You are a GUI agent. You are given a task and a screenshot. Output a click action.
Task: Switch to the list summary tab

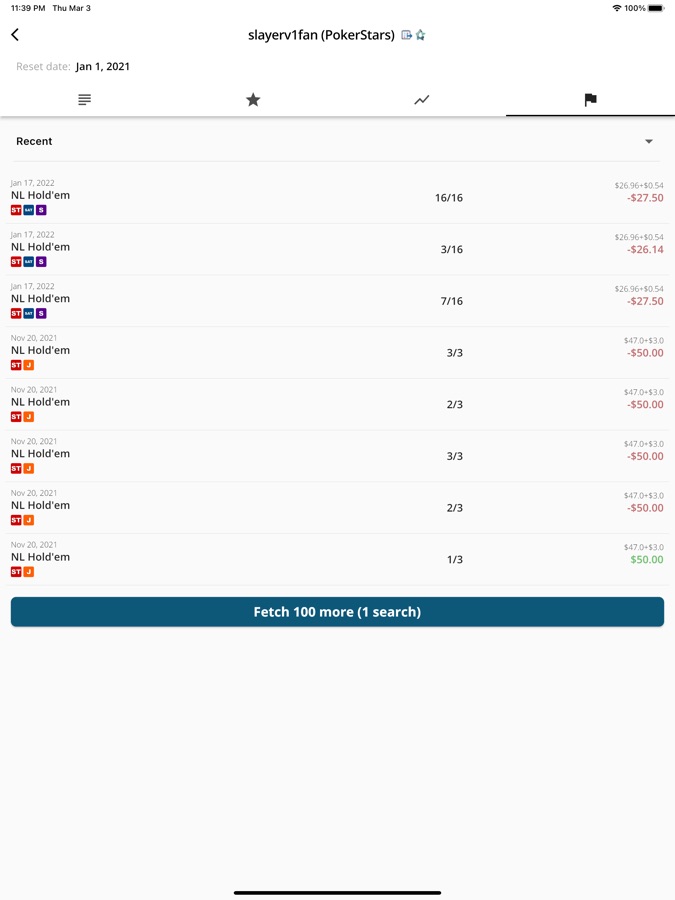pos(84,99)
